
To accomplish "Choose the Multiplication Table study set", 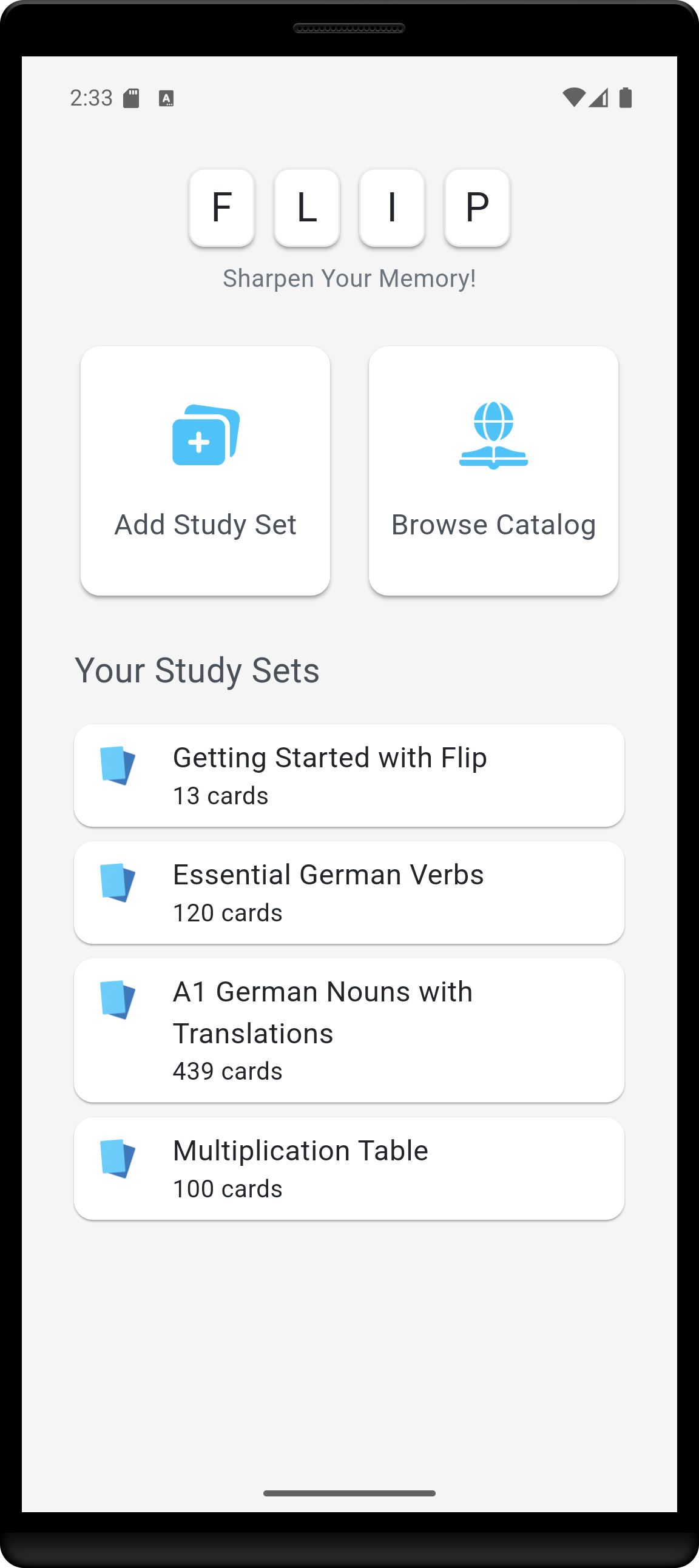I will (349, 1168).
